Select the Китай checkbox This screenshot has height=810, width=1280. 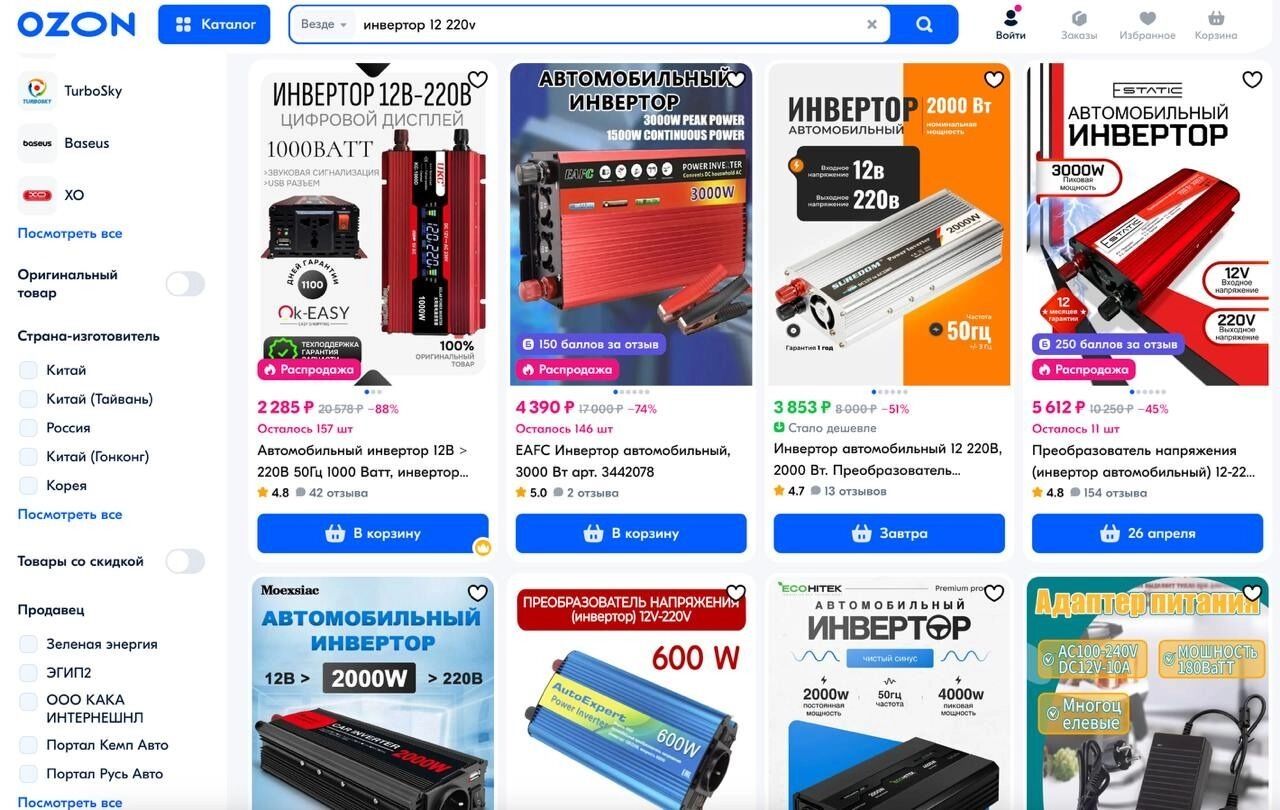click(x=29, y=370)
